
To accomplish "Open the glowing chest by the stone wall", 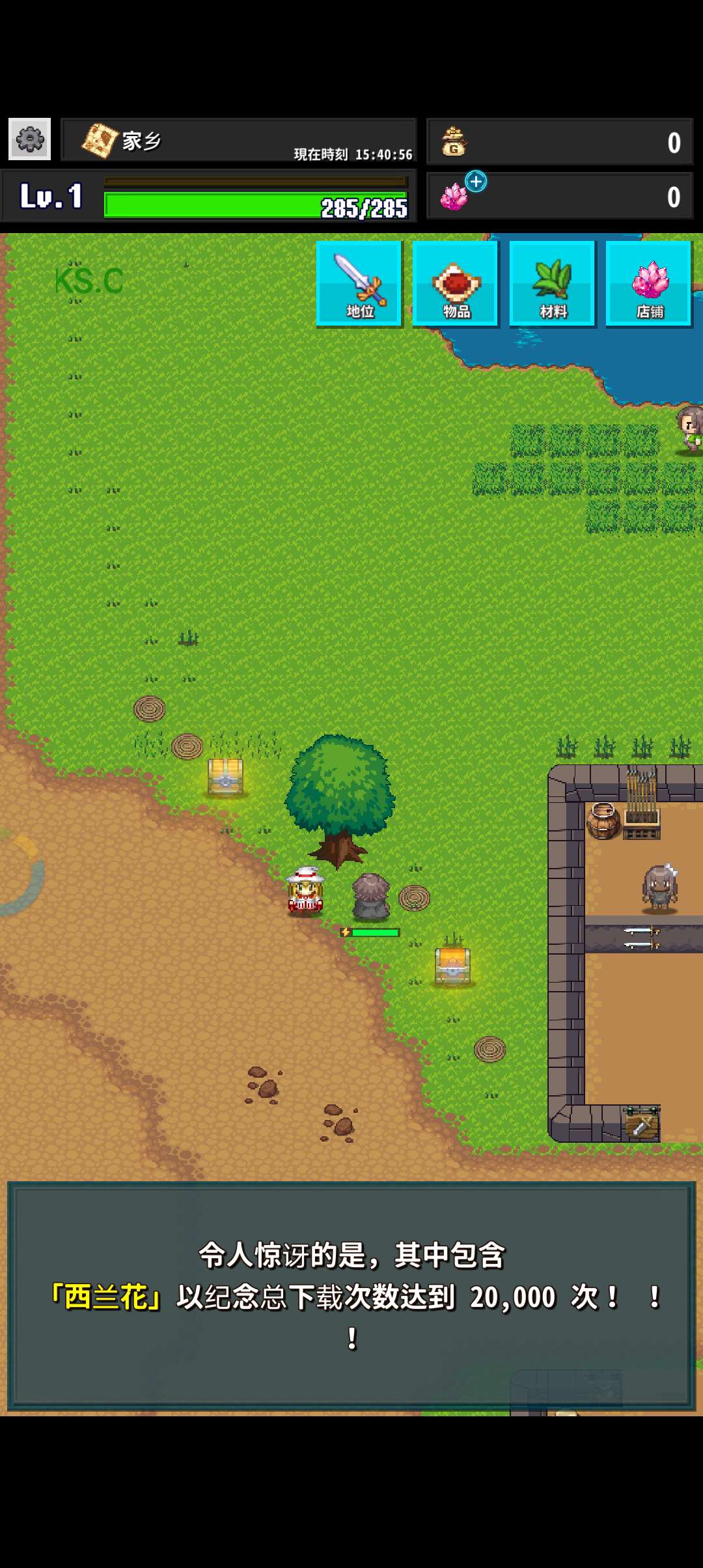I will pyautogui.click(x=452, y=966).
